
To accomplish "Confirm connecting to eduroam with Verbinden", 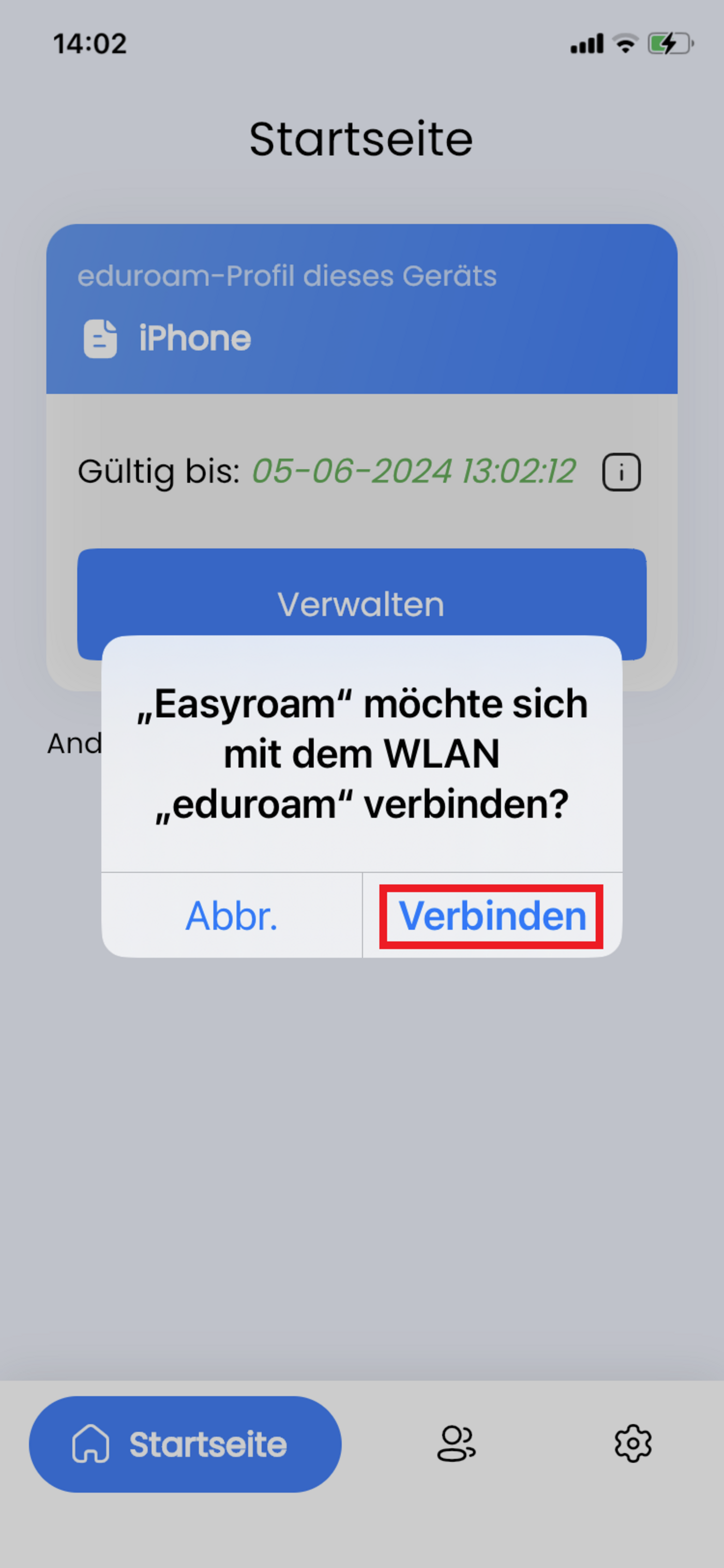I will [x=492, y=915].
